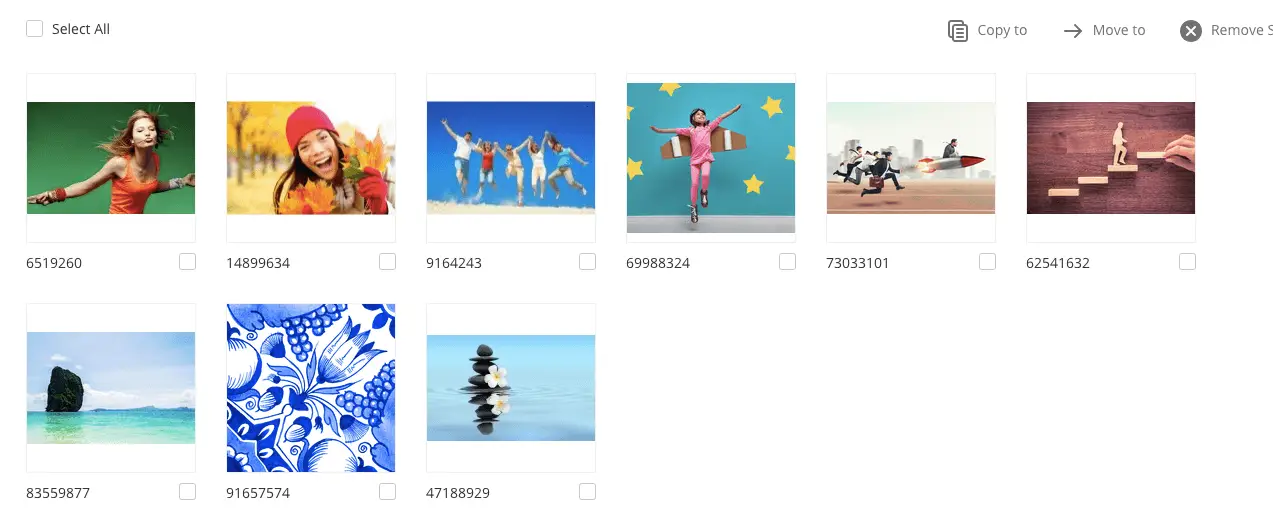The height and width of the screenshot is (518, 1273).
Task: Open image 83559877 of beach island
Action: 111,388
